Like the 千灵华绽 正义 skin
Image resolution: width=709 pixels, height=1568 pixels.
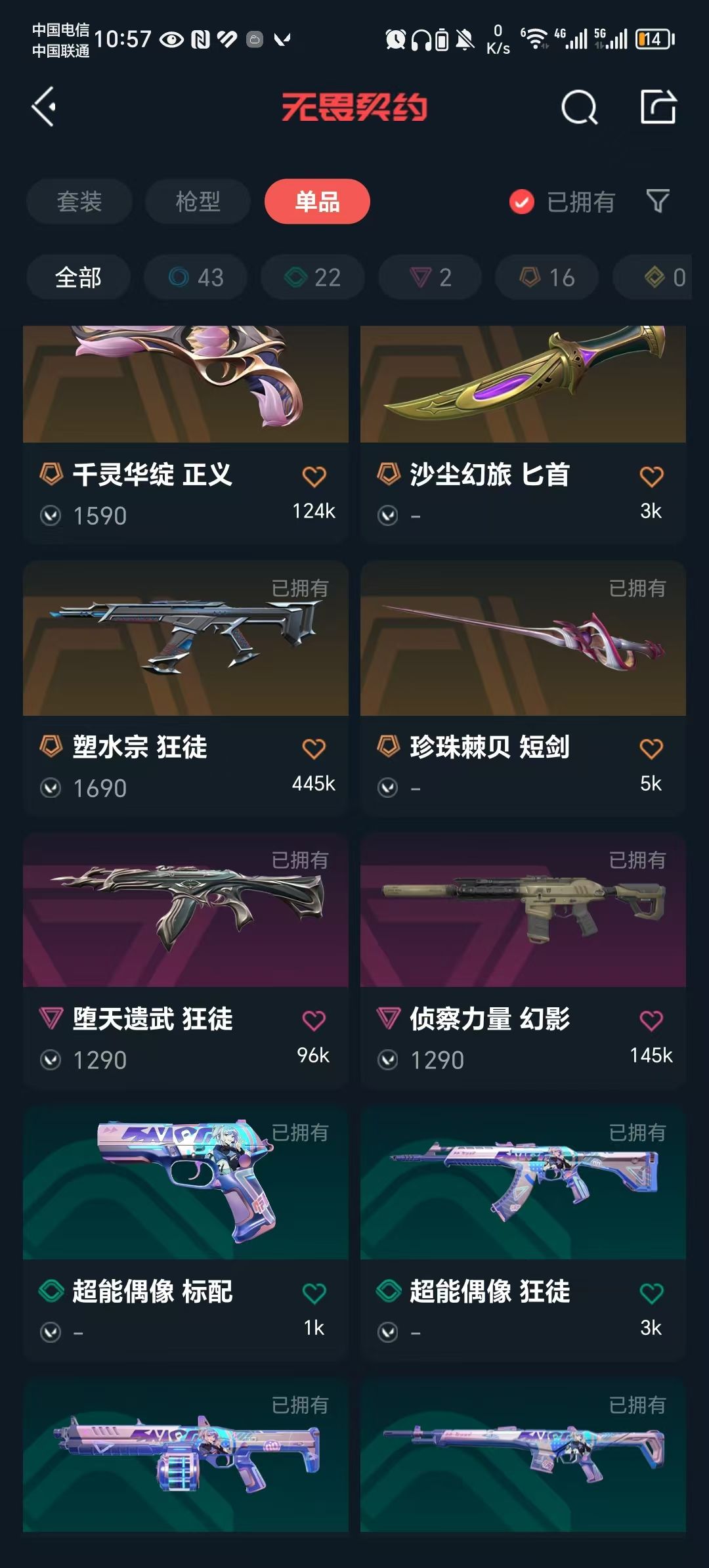pyautogui.click(x=314, y=476)
